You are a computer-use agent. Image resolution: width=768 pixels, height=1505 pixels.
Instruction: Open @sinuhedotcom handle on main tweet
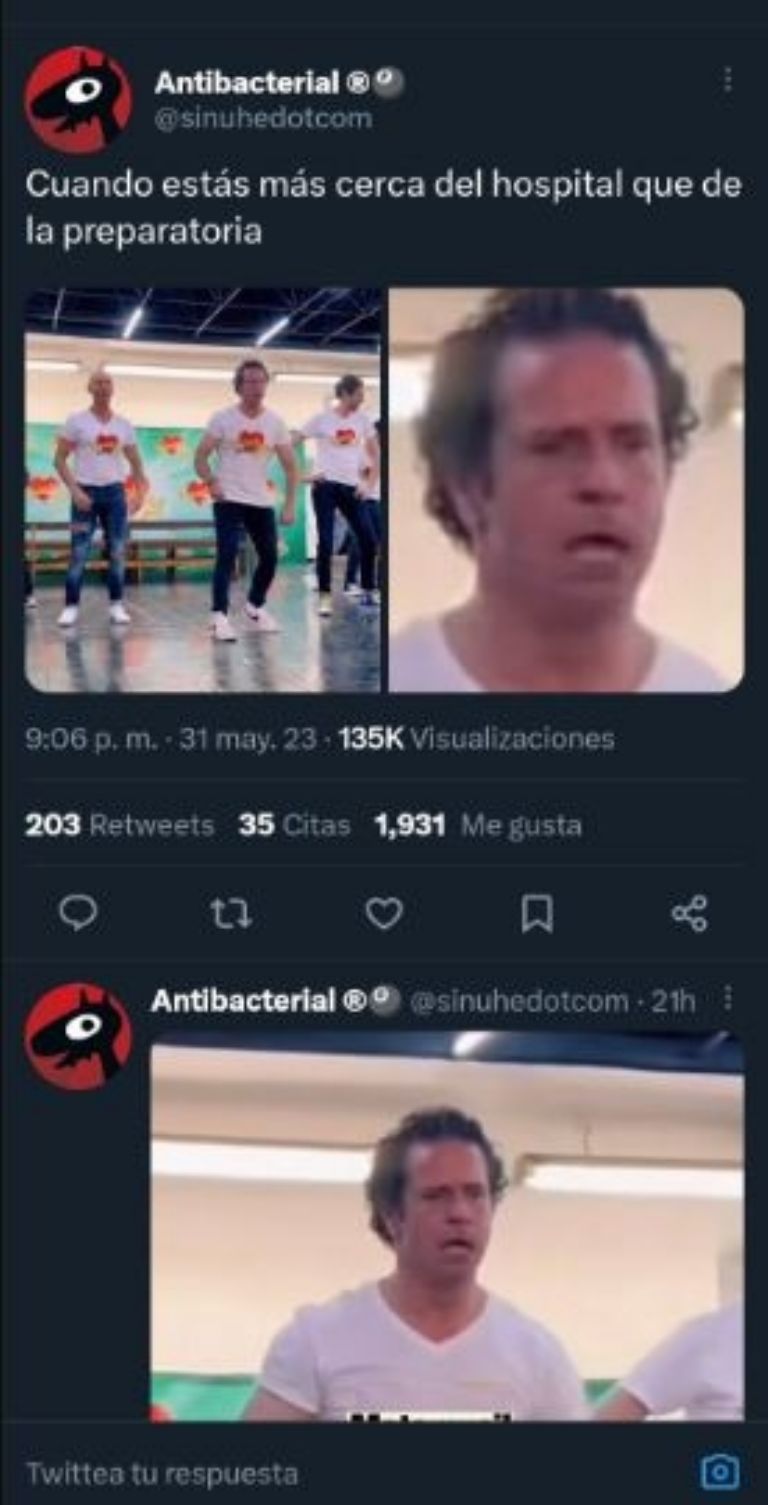coord(263,118)
